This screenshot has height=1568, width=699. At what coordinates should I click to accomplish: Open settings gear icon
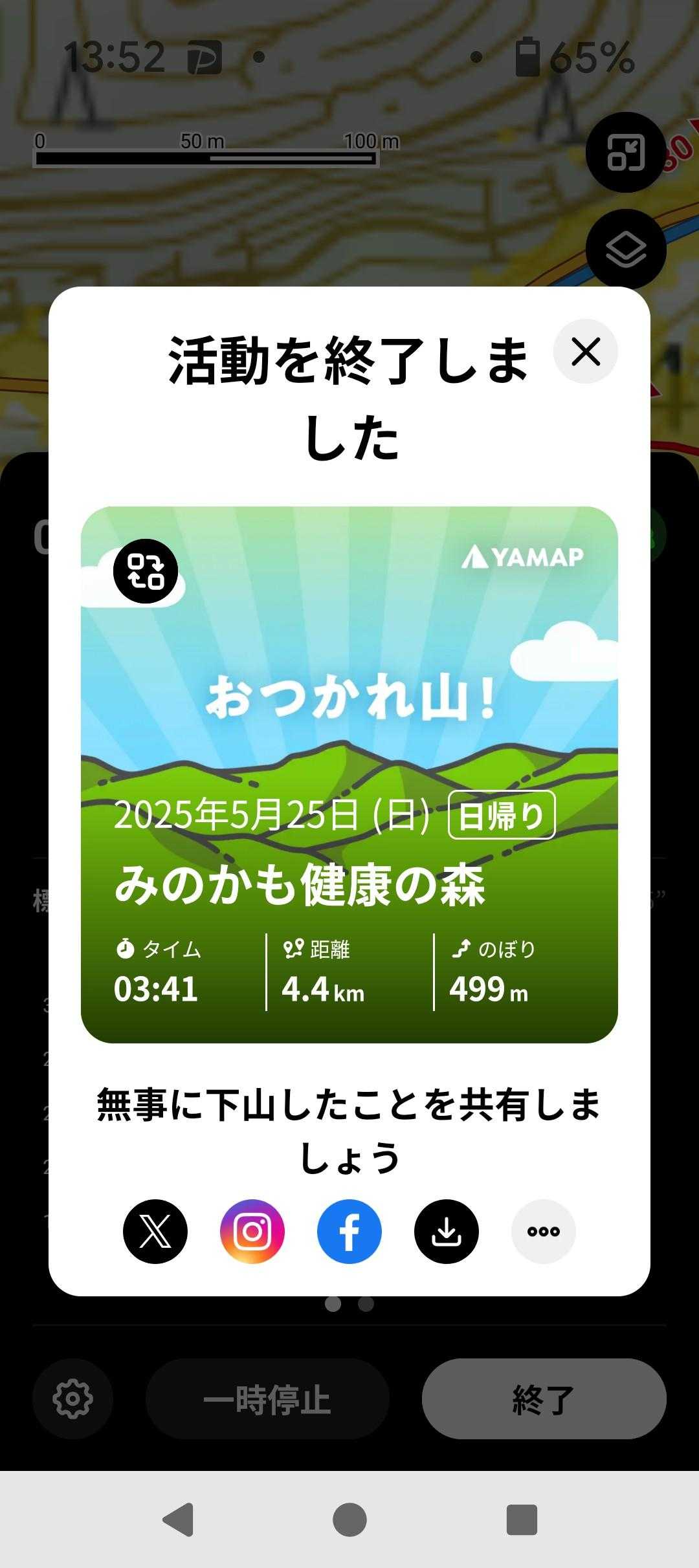[x=72, y=1399]
